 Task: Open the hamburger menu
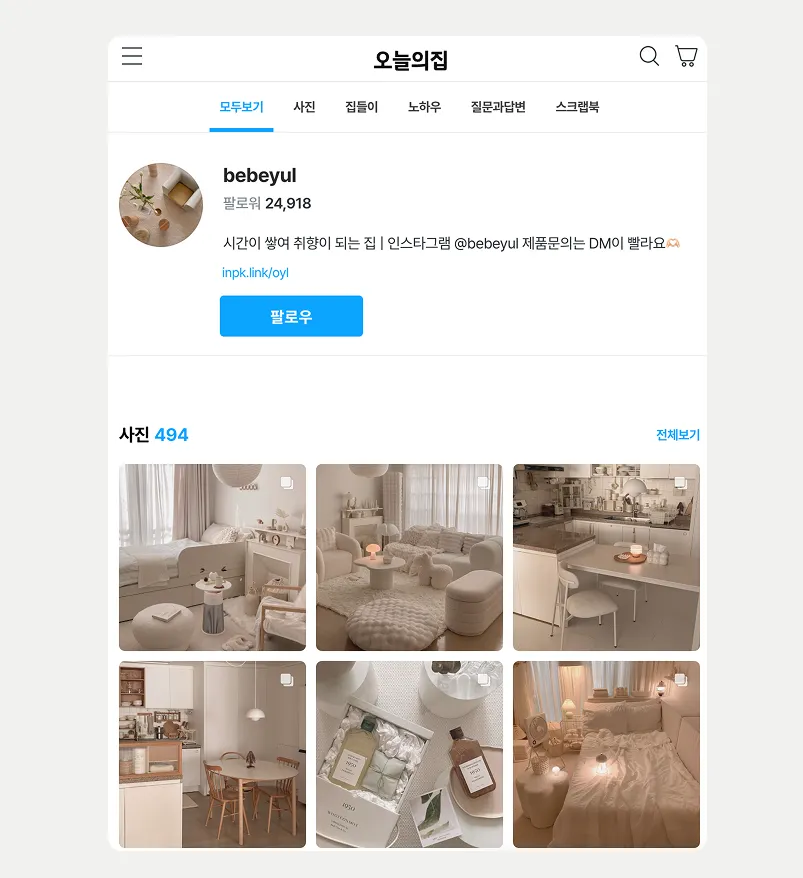coord(132,56)
